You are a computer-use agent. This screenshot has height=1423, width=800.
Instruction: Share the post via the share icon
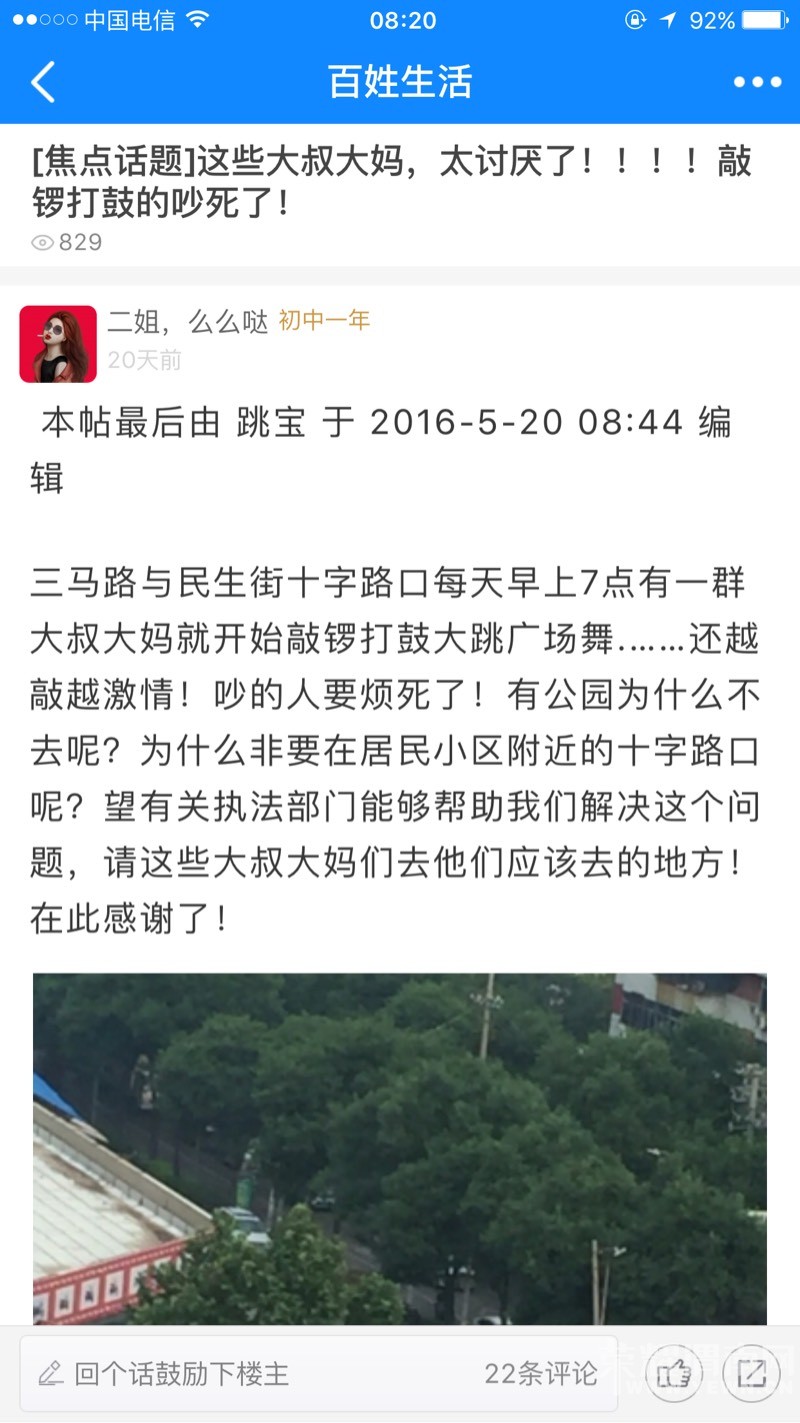(x=751, y=1374)
